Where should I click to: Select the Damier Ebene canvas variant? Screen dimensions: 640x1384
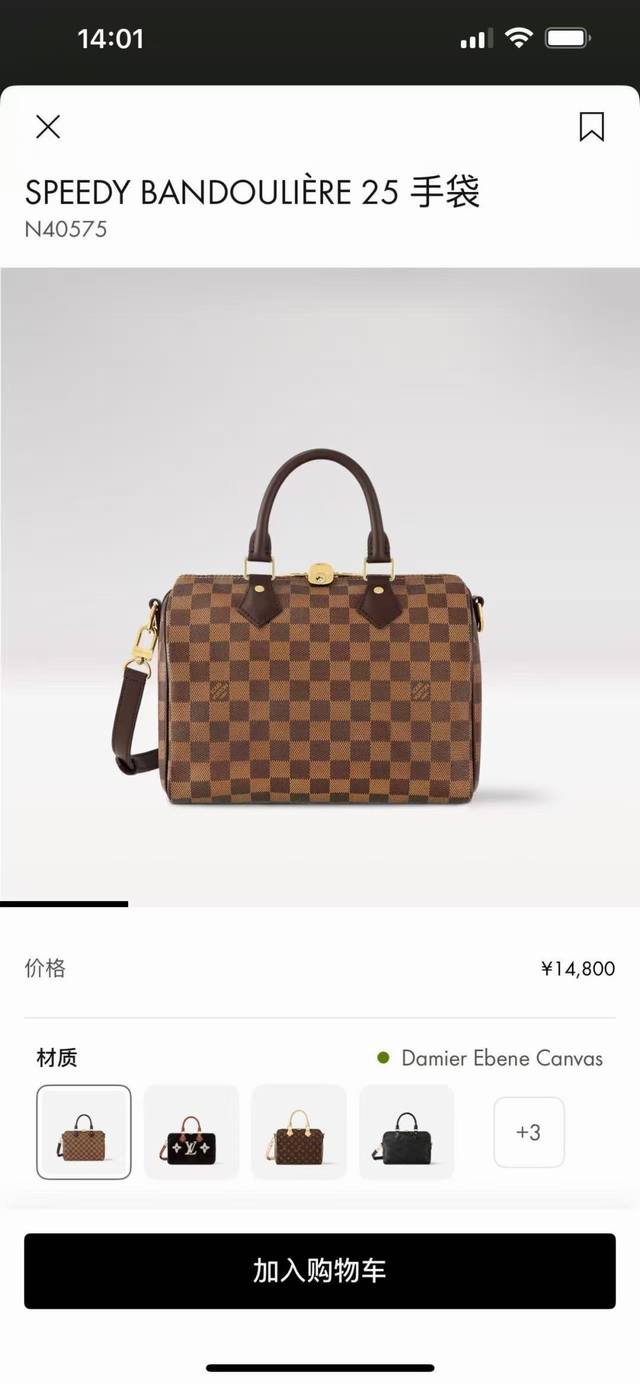pyautogui.click(x=84, y=1132)
